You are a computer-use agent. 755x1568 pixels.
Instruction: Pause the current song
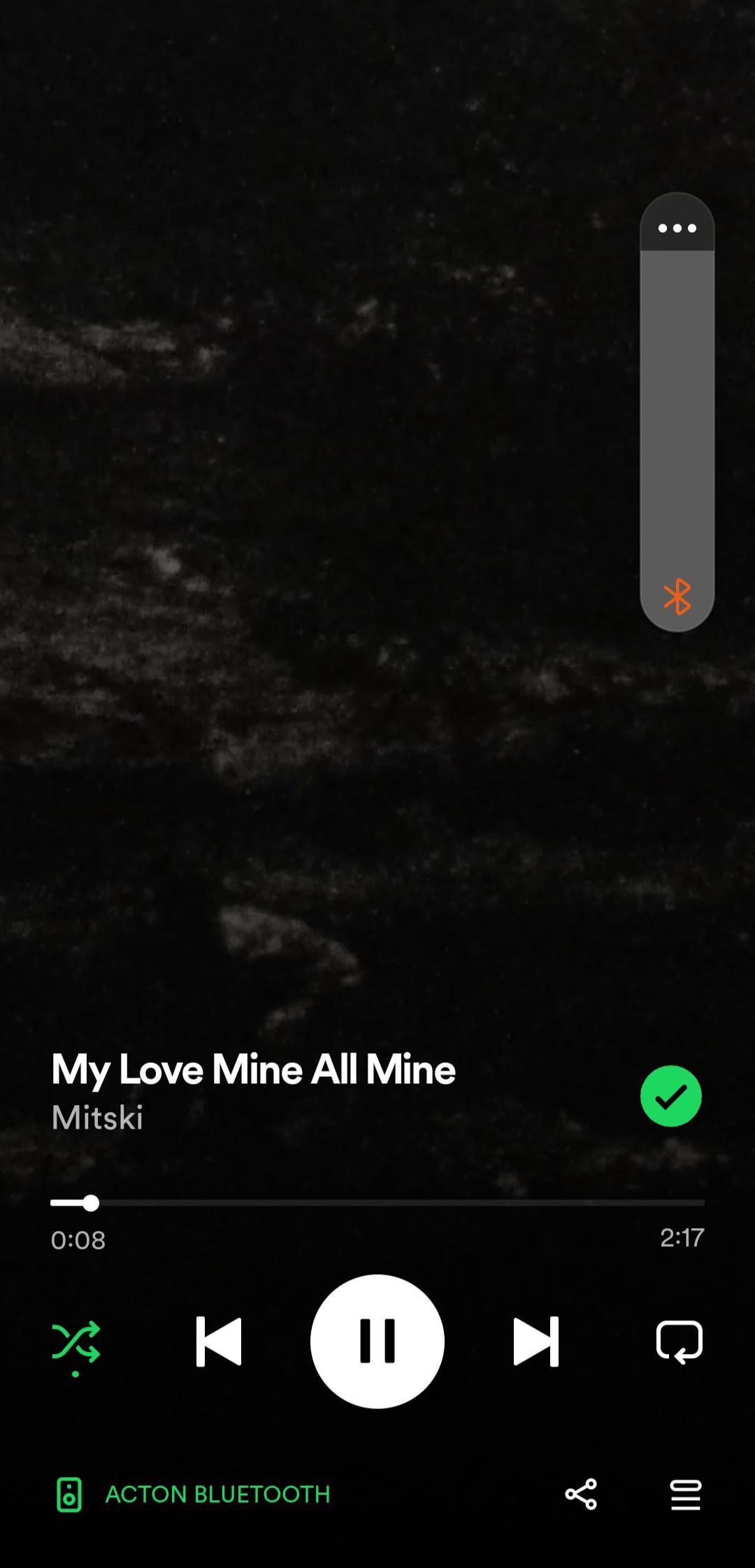377,1341
